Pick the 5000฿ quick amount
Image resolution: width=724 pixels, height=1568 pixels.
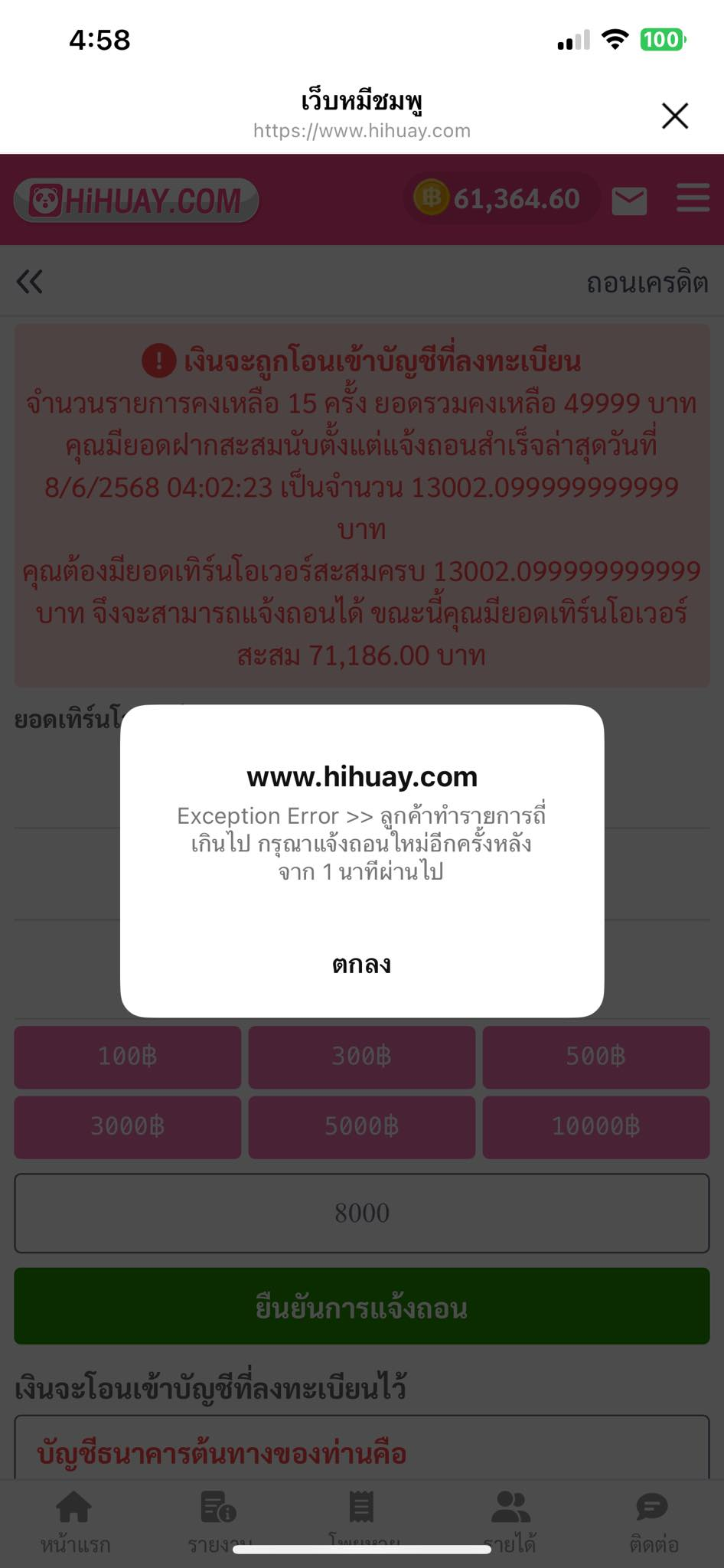click(361, 1126)
